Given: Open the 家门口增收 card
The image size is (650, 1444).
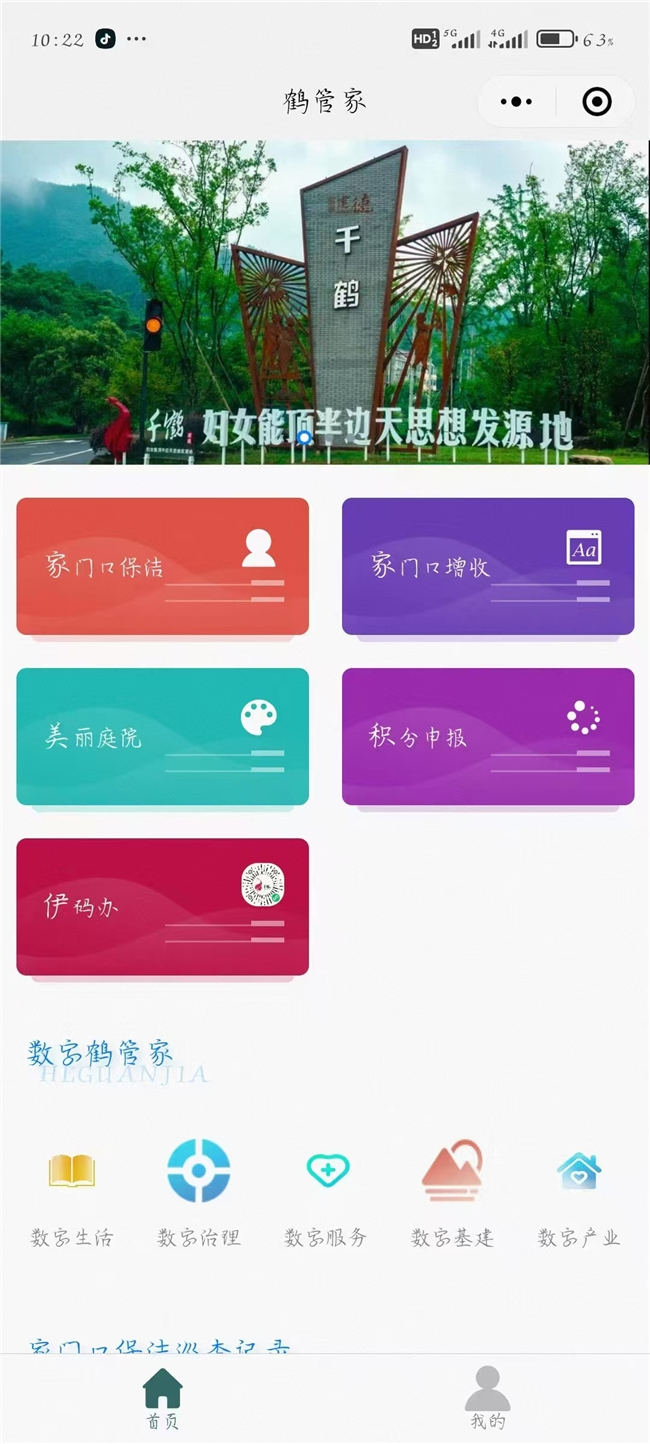Looking at the screenshot, I should [488, 566].
